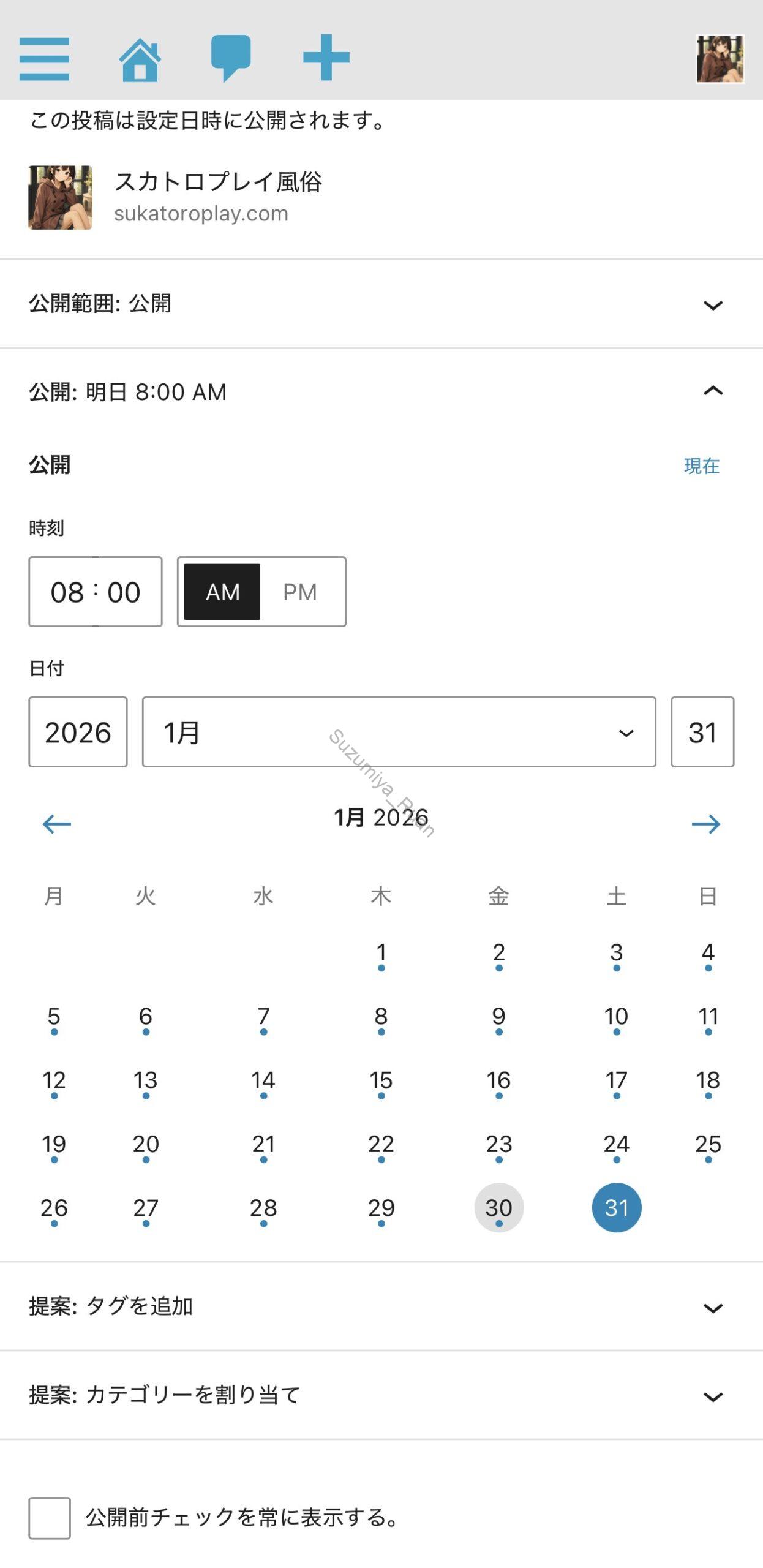Image resolution: width=763 pixels, height=1568 pixels.
Task: Tap the plus icon to add new
Action: 326,58
